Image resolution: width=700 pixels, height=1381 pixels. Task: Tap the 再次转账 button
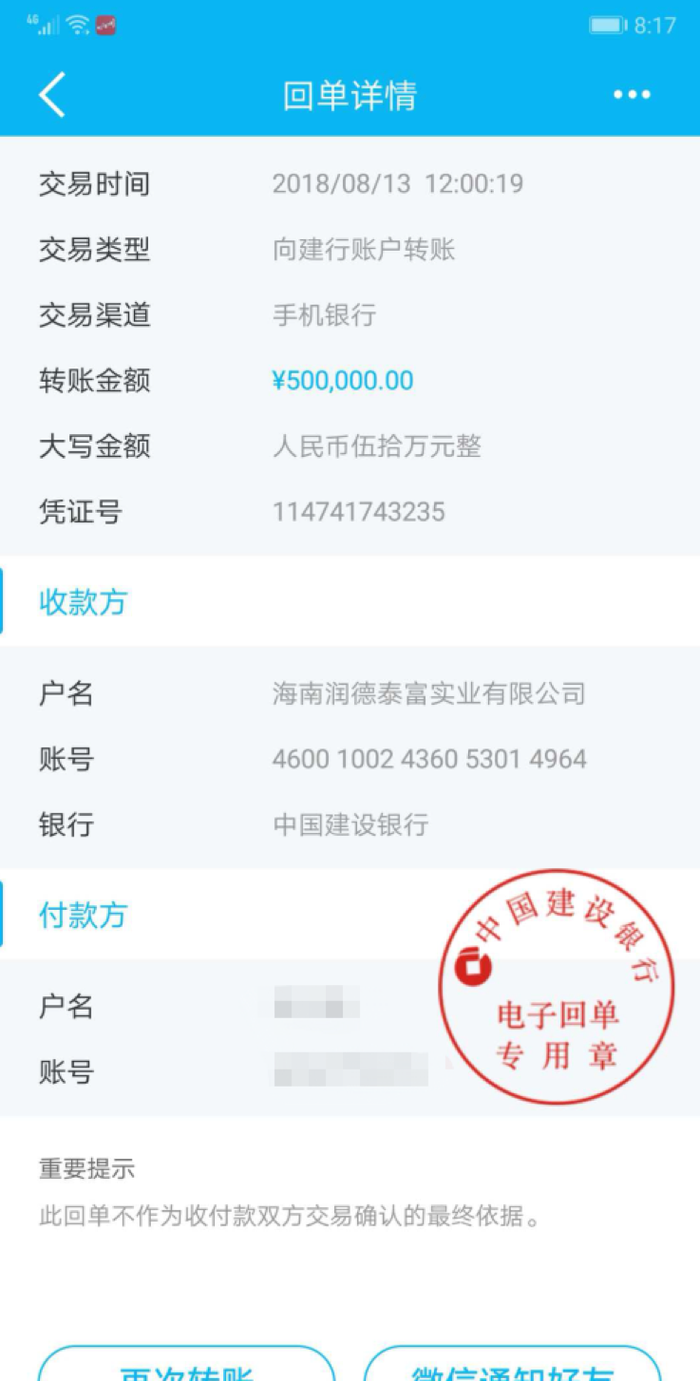(187, 1368)
